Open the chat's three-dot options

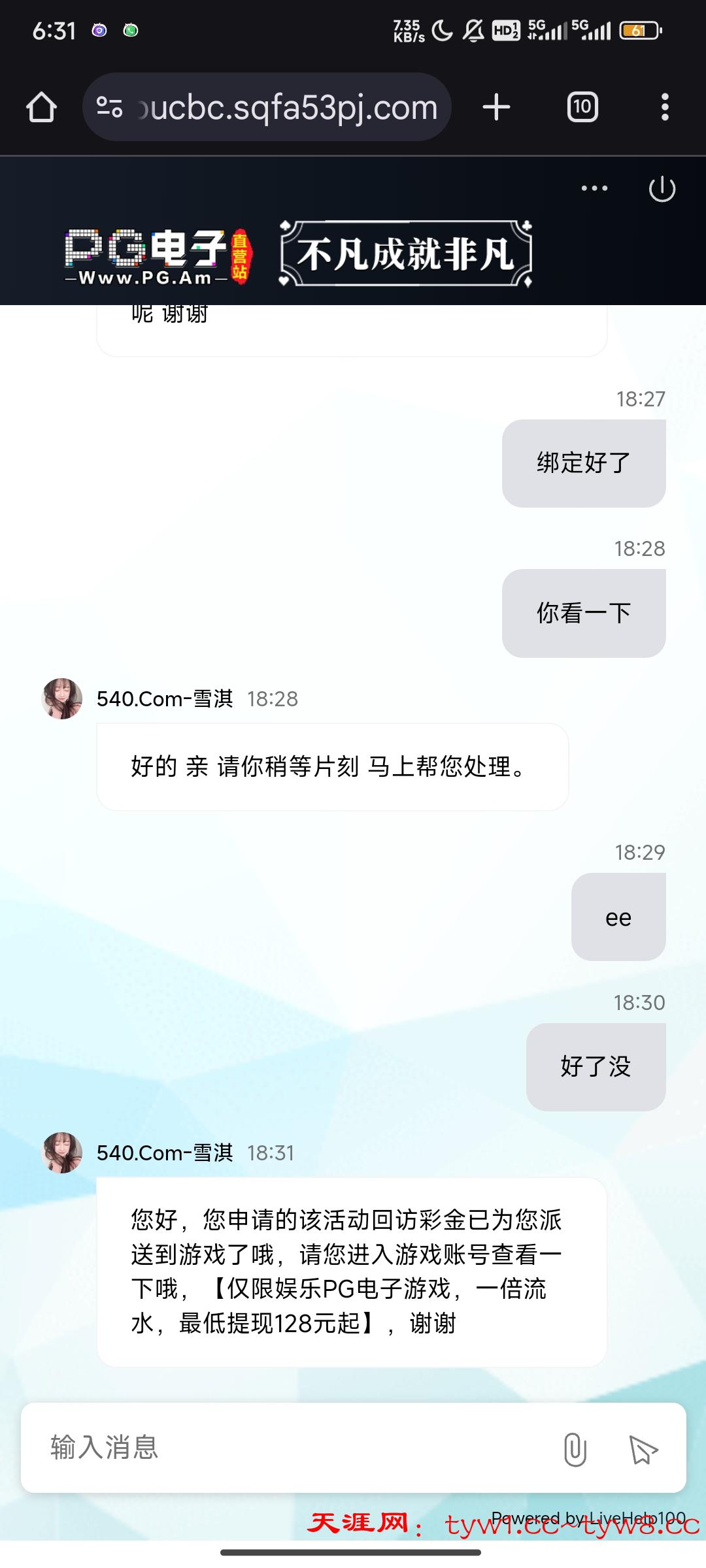[x=594, y=189]
